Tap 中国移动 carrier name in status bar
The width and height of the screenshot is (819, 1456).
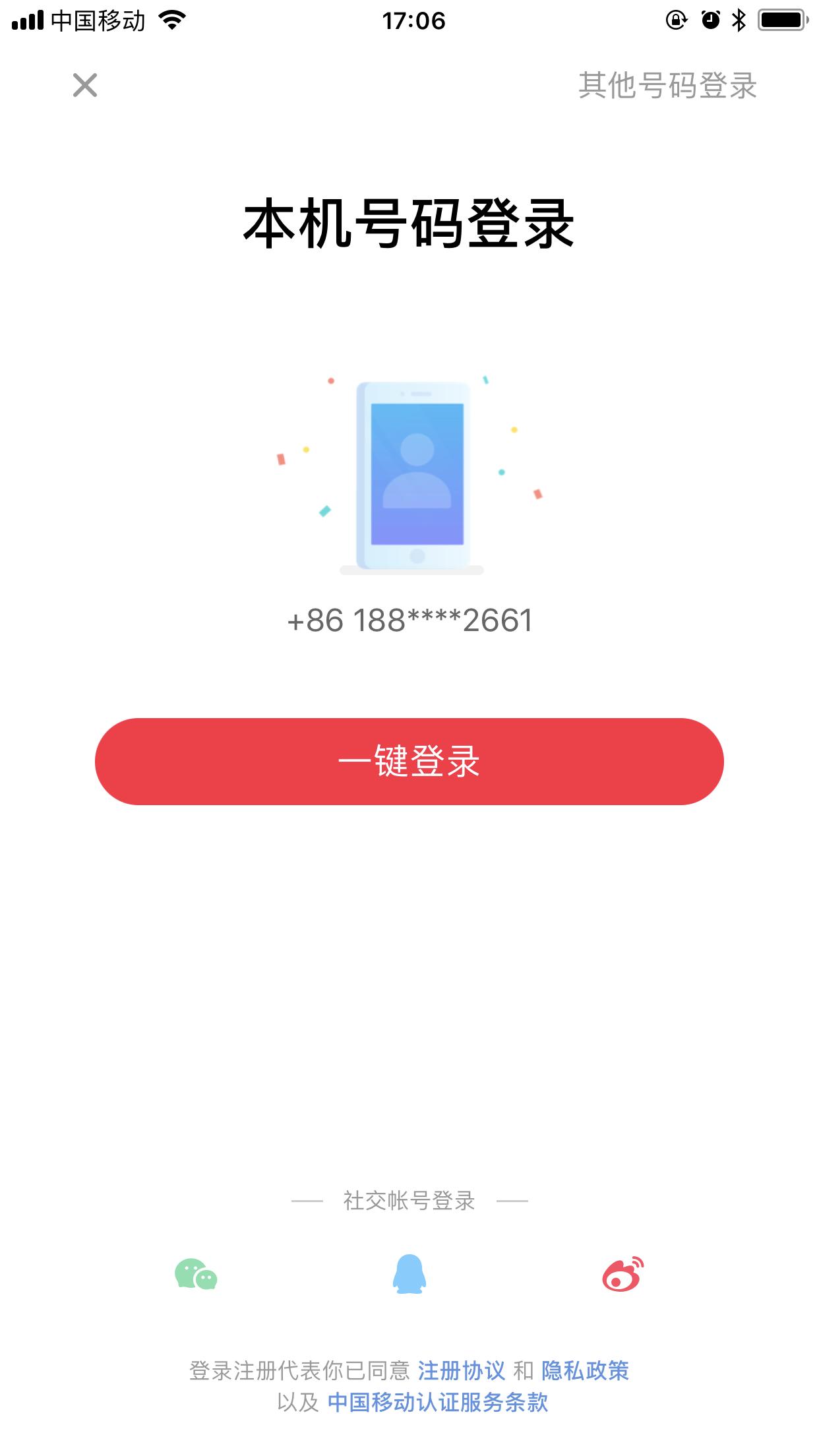tap(98, 20)
